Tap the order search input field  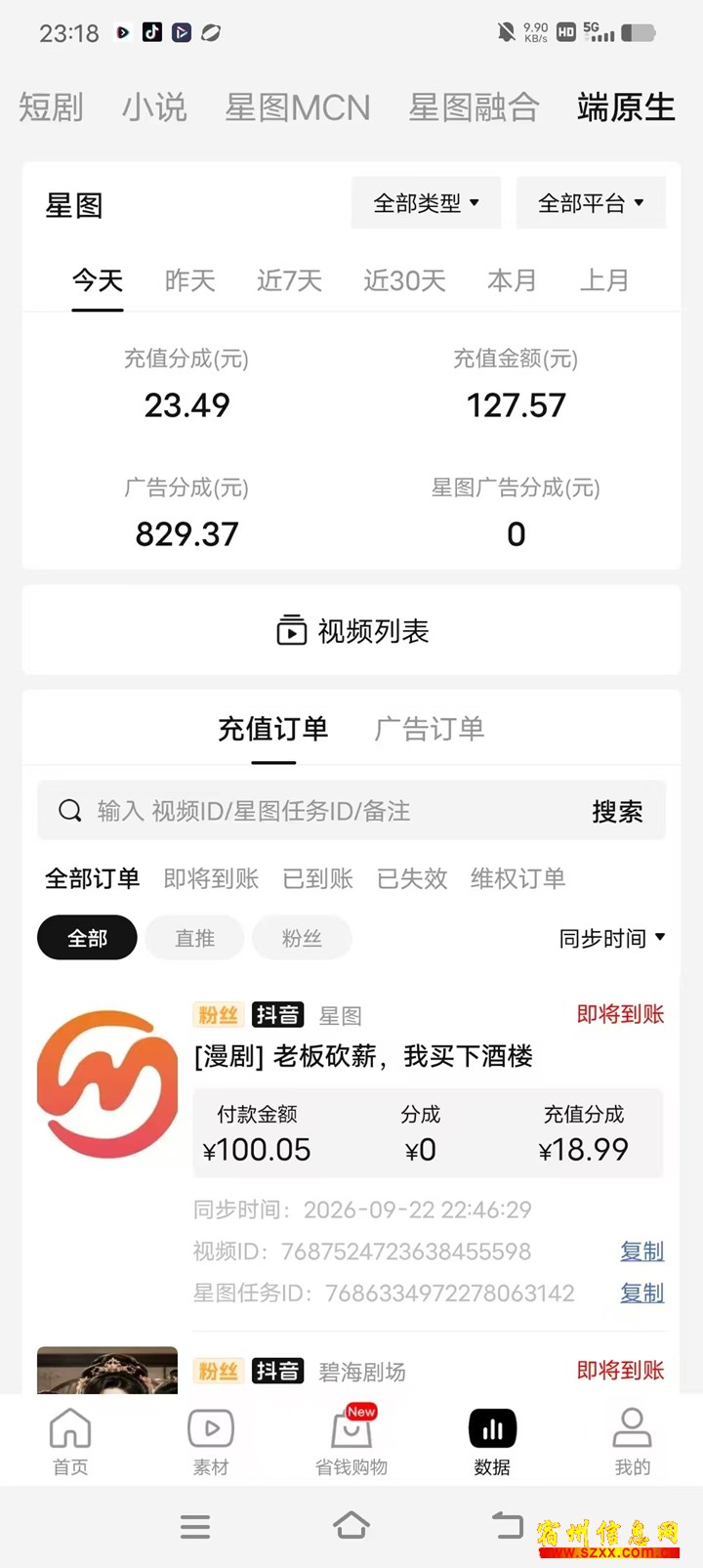[x=312, y=811]
